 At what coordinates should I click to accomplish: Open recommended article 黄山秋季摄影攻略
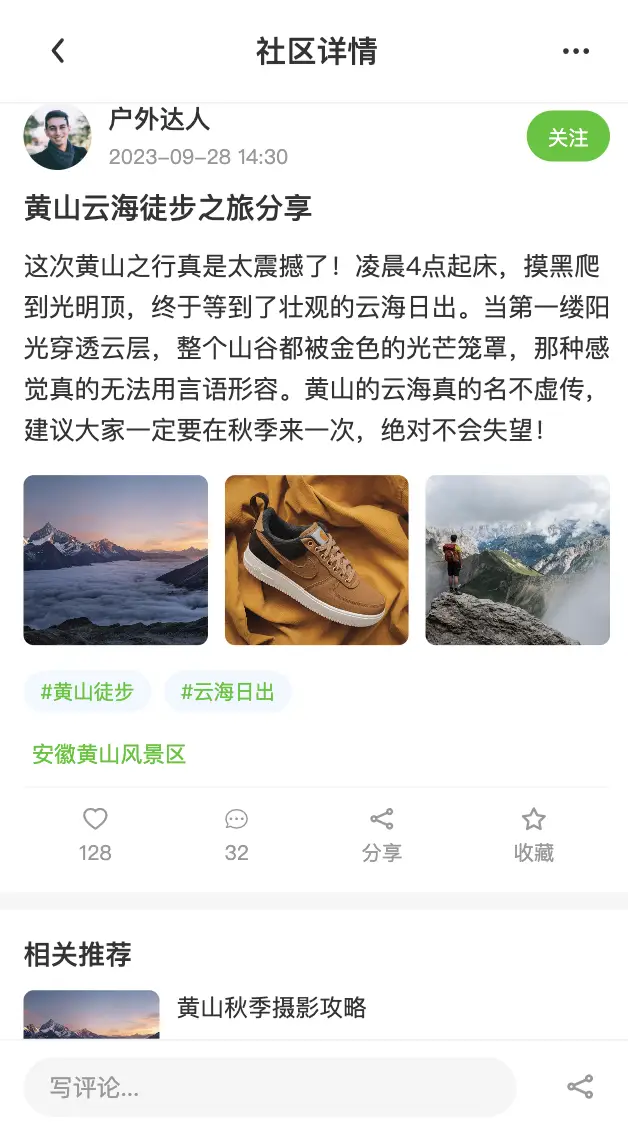pos(271,1007)
